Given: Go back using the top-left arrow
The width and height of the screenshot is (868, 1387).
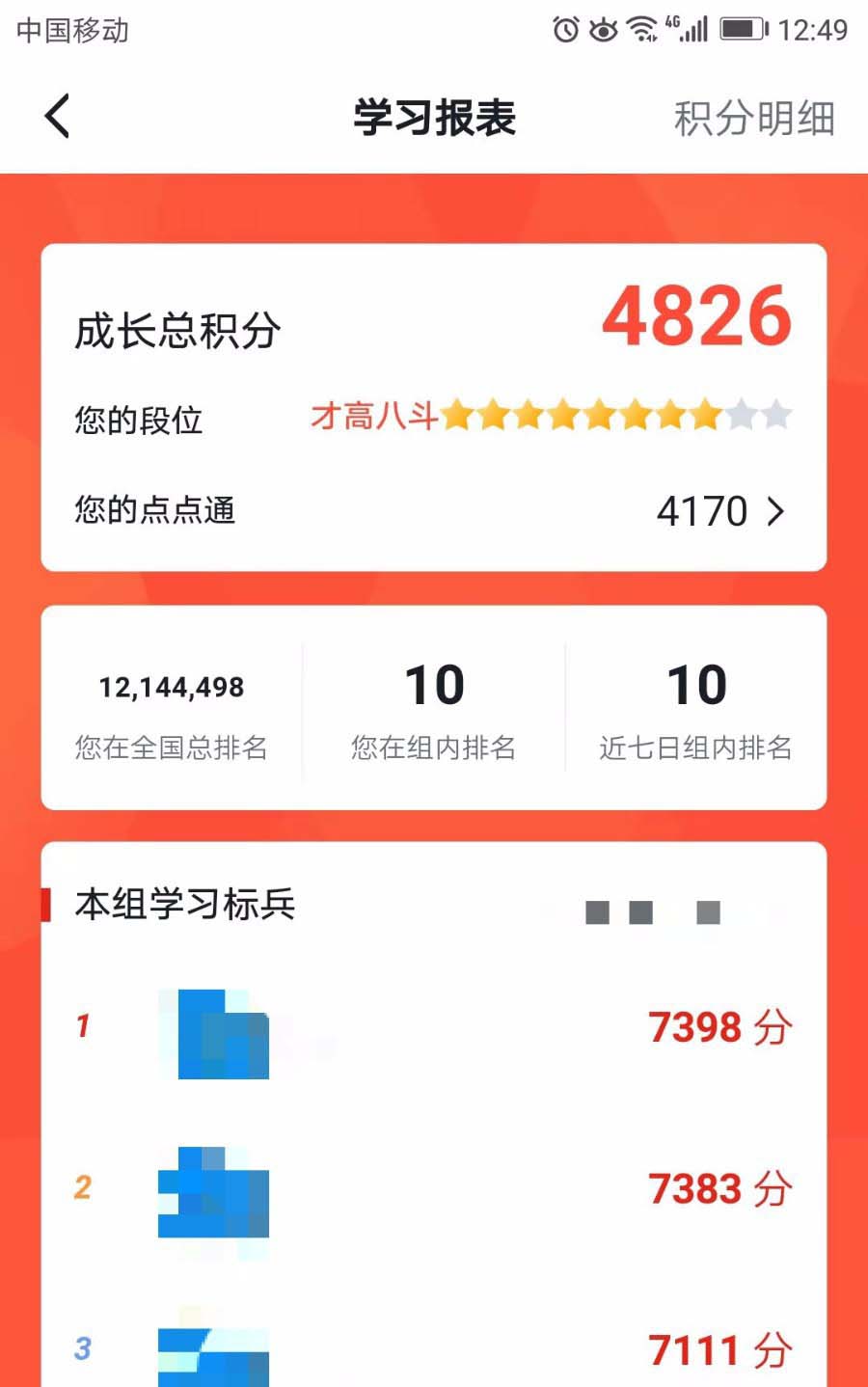Looking at the screenshot, I should tap(58, 117).
